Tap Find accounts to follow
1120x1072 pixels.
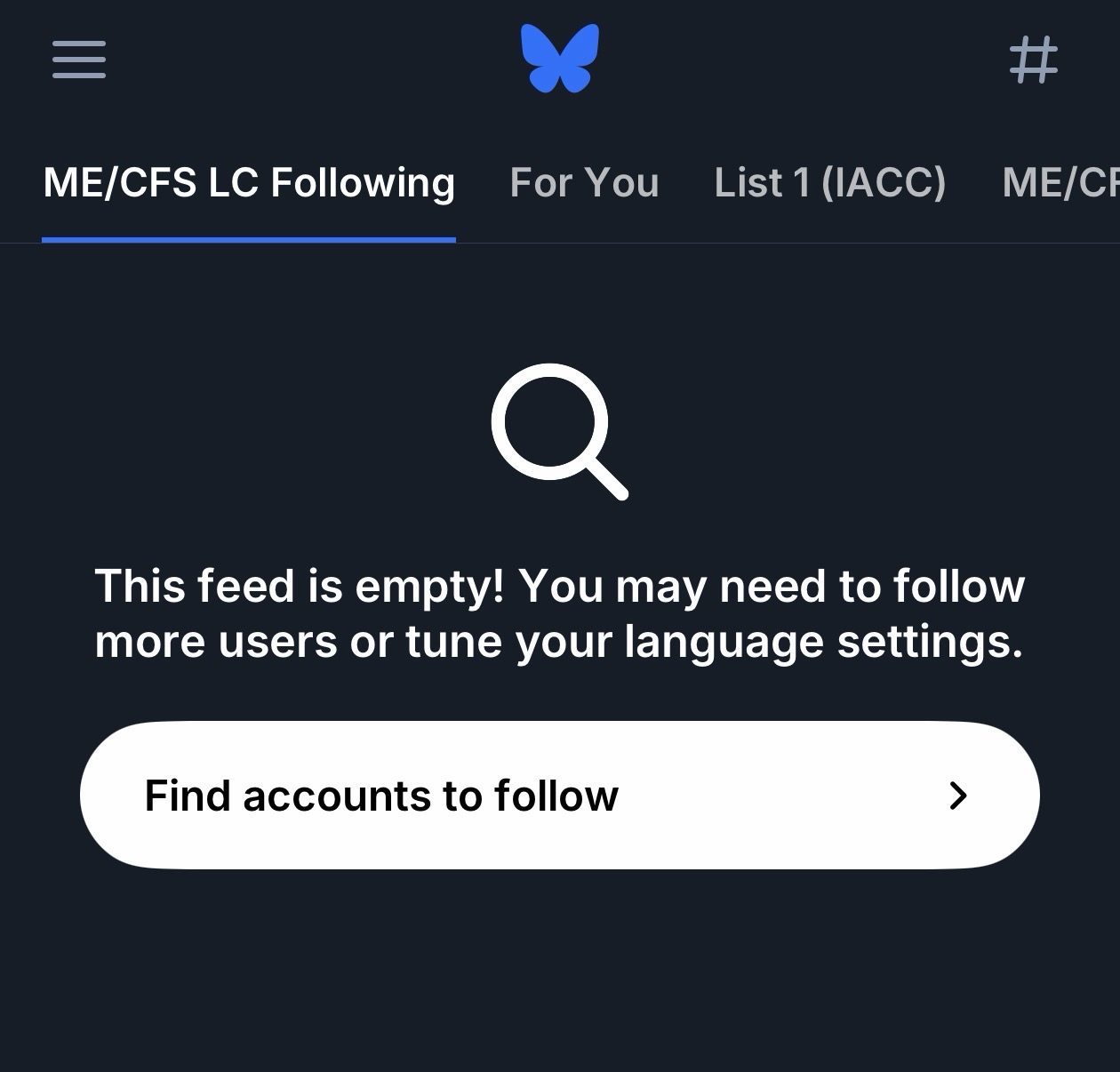point(559,795)
